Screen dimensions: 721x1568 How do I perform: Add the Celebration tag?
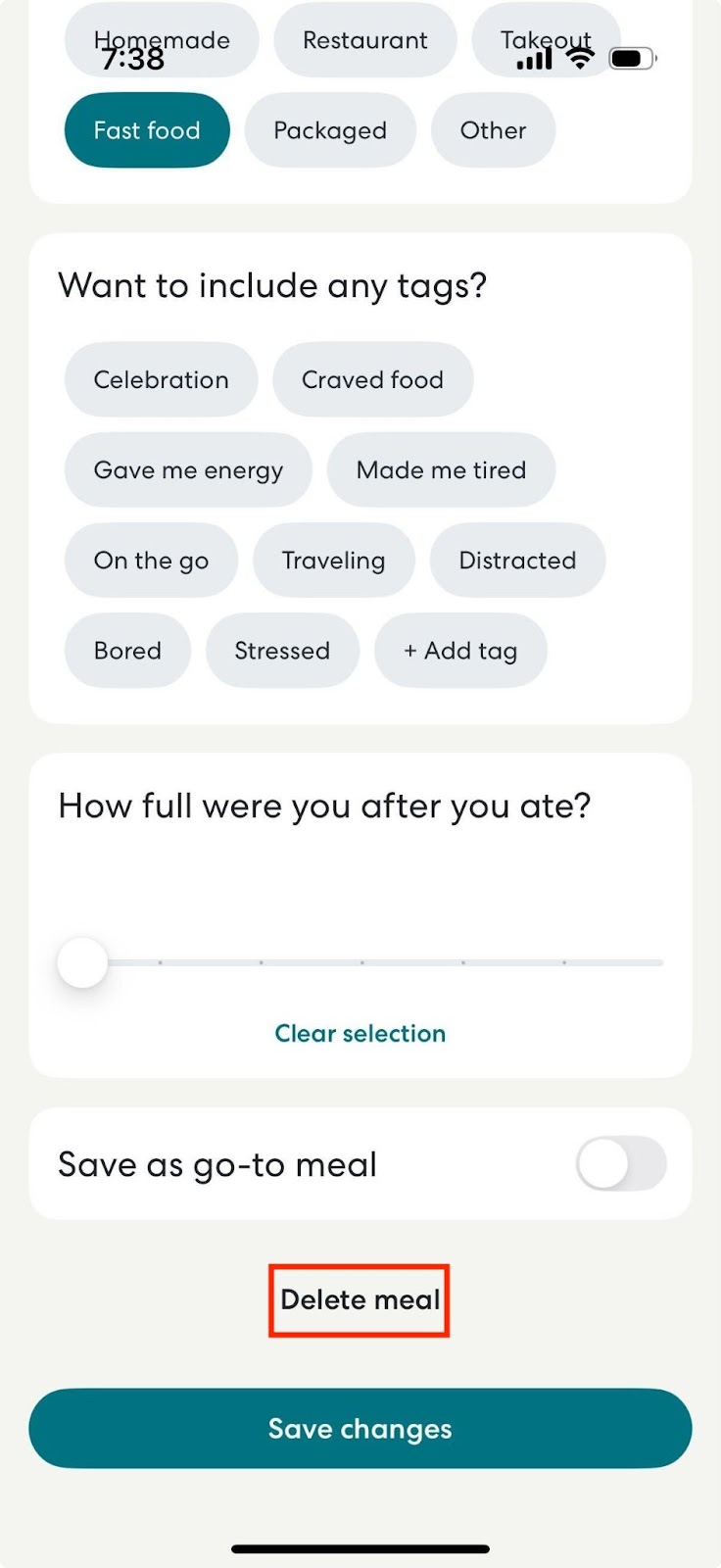pyautogui.click(x=161, y=379)
